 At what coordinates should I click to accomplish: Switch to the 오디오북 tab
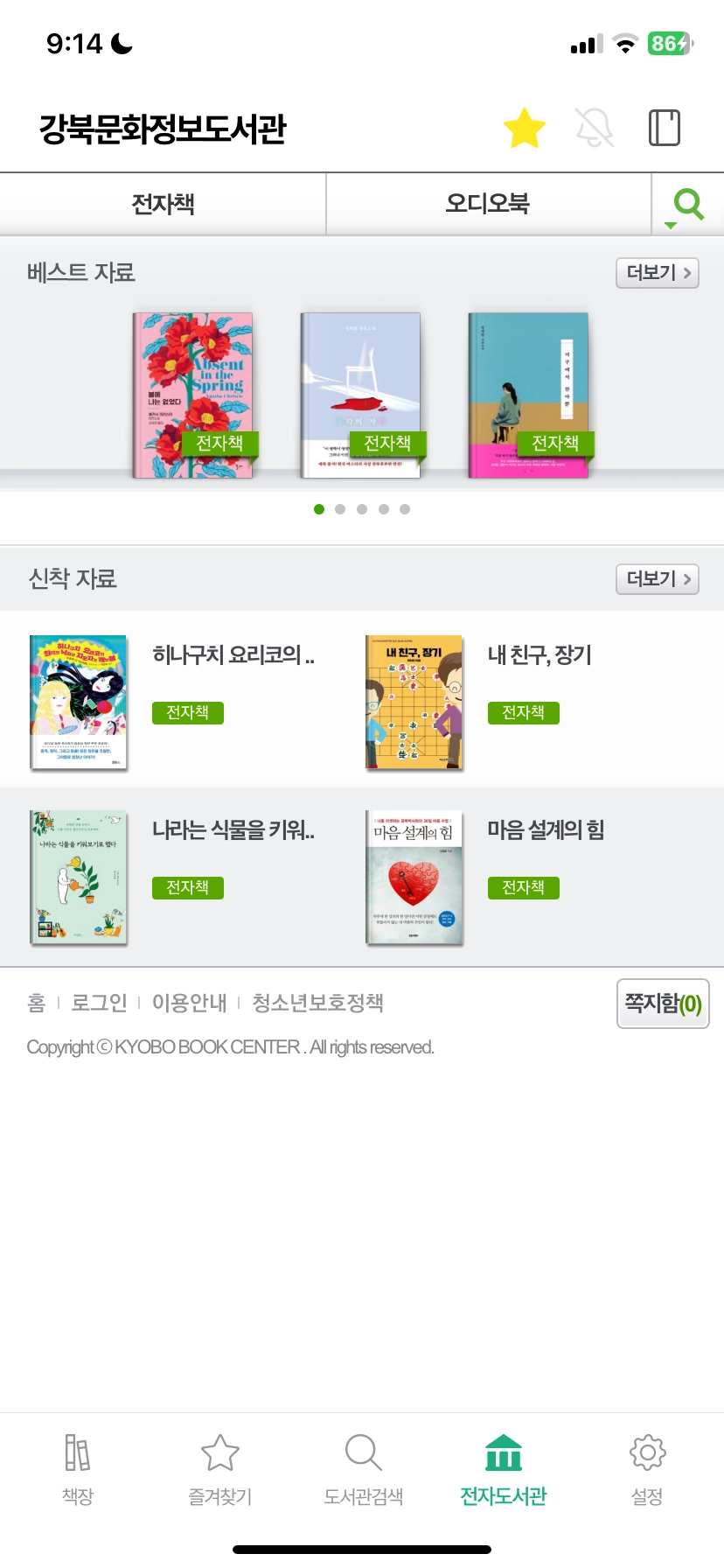[x=488, y=204]
